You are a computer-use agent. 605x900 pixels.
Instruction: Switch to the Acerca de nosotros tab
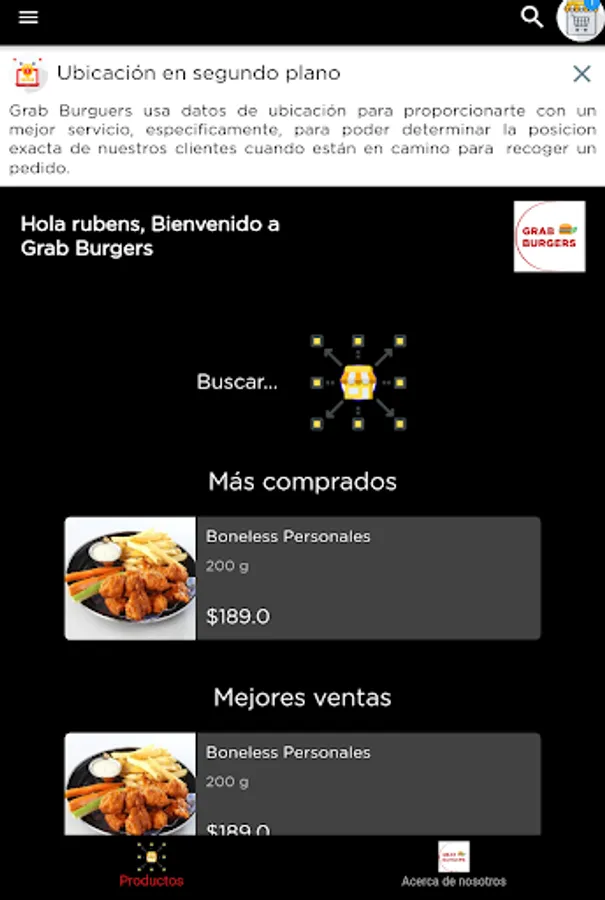tap(453, 866)
